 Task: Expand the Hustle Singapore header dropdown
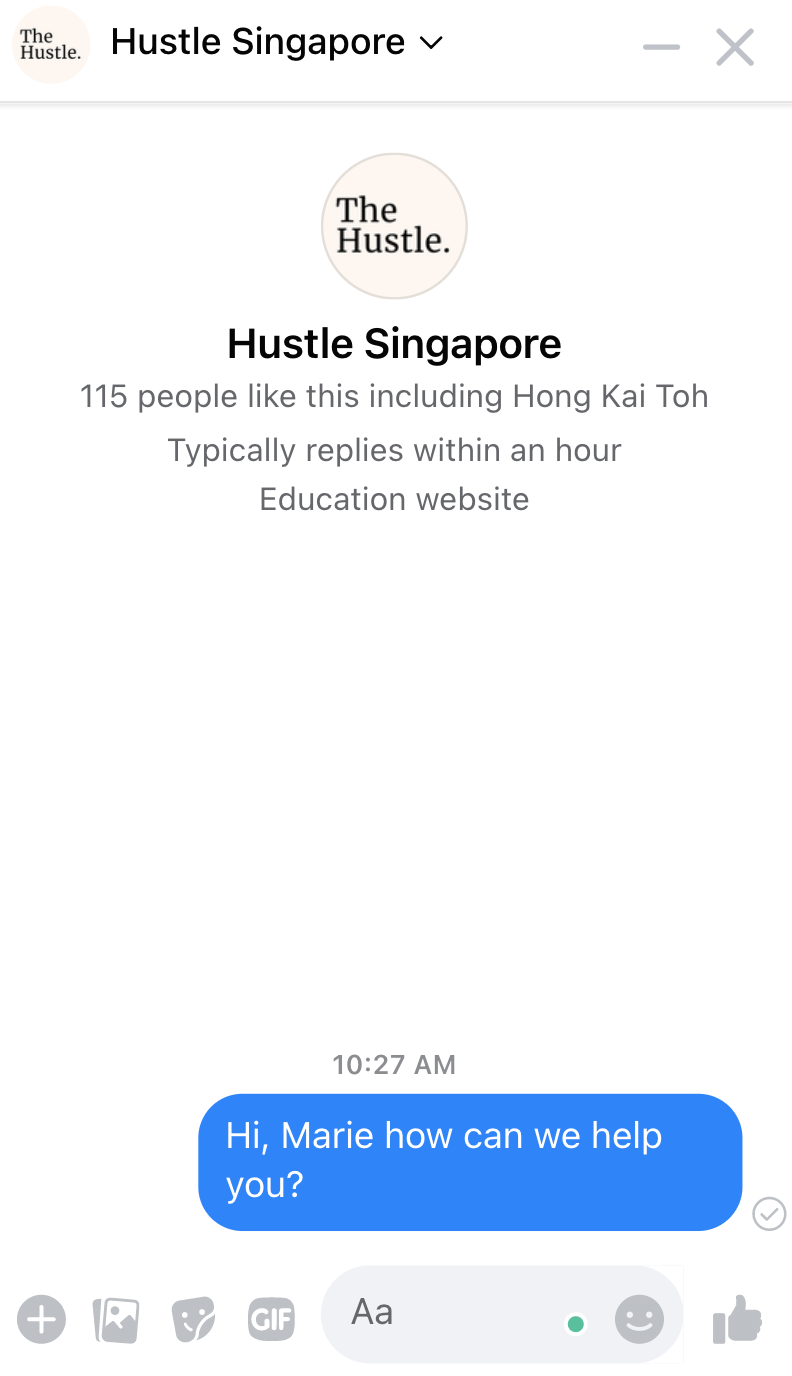pos(431,44)
